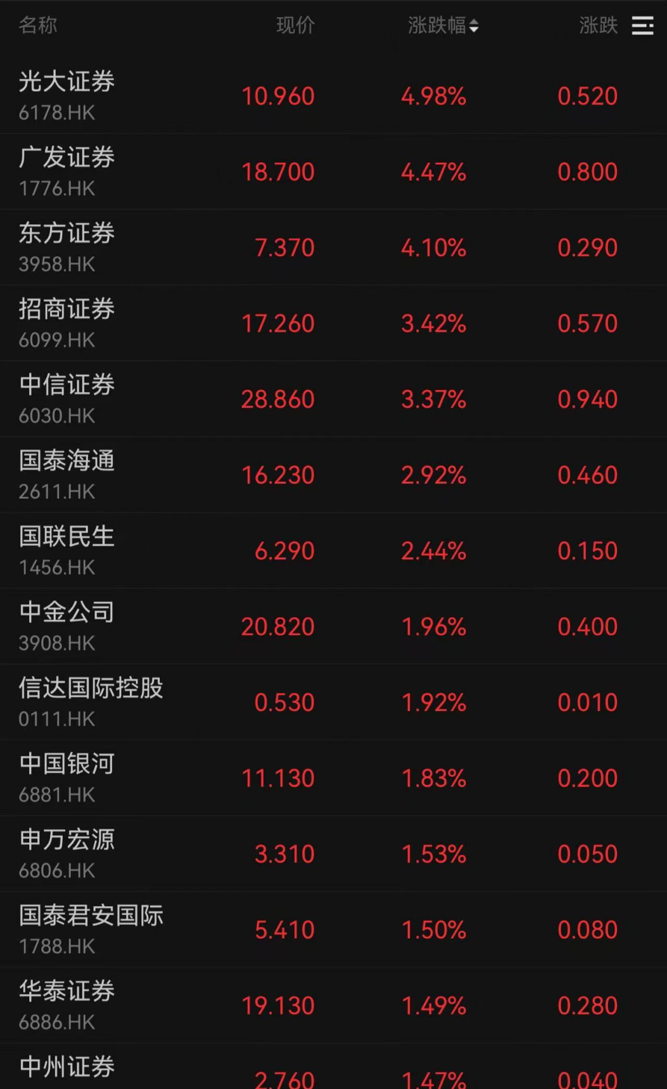
Task: Open 华泰证券 6886.HK quote
Action: [x=334, y=1004]
